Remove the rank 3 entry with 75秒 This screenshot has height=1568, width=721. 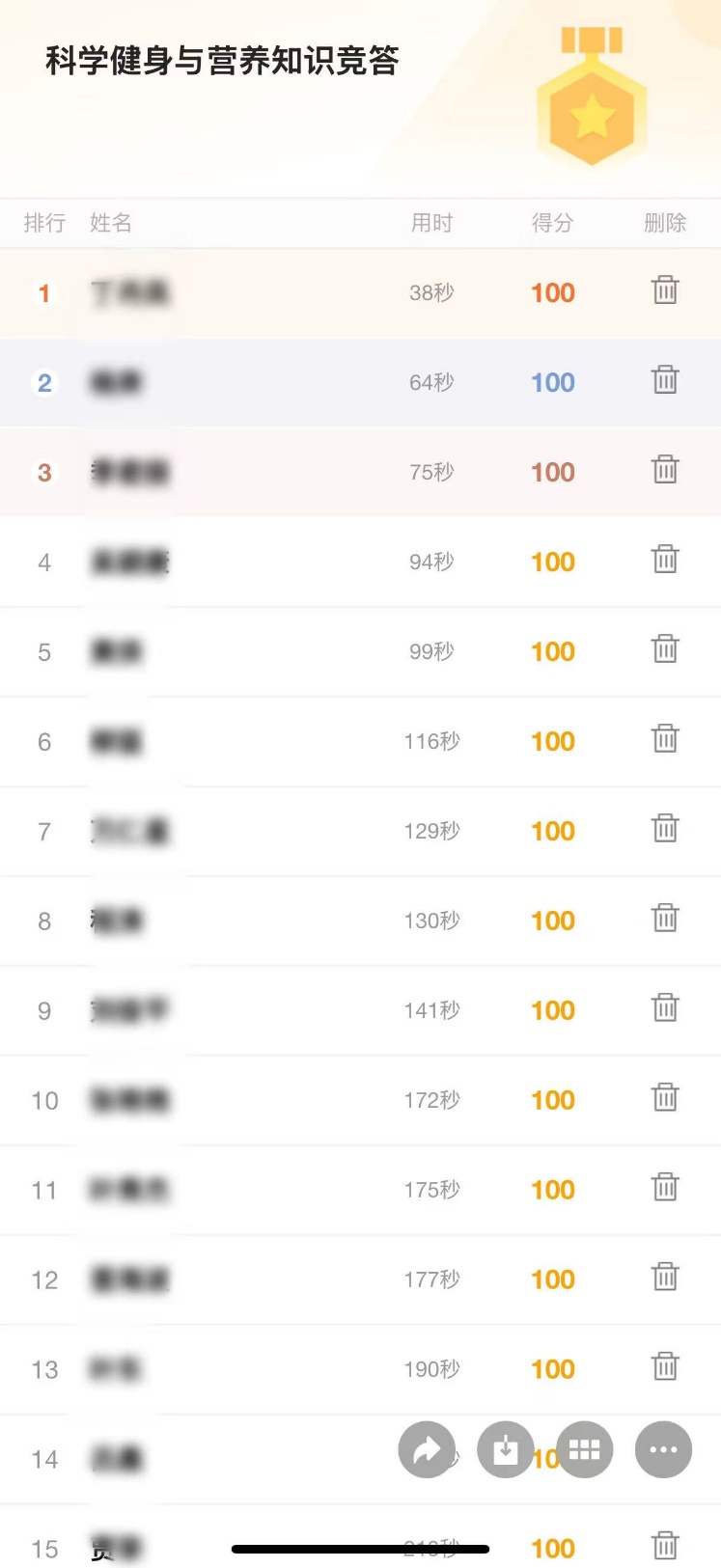pyautogui.click(x=665, y=470)
